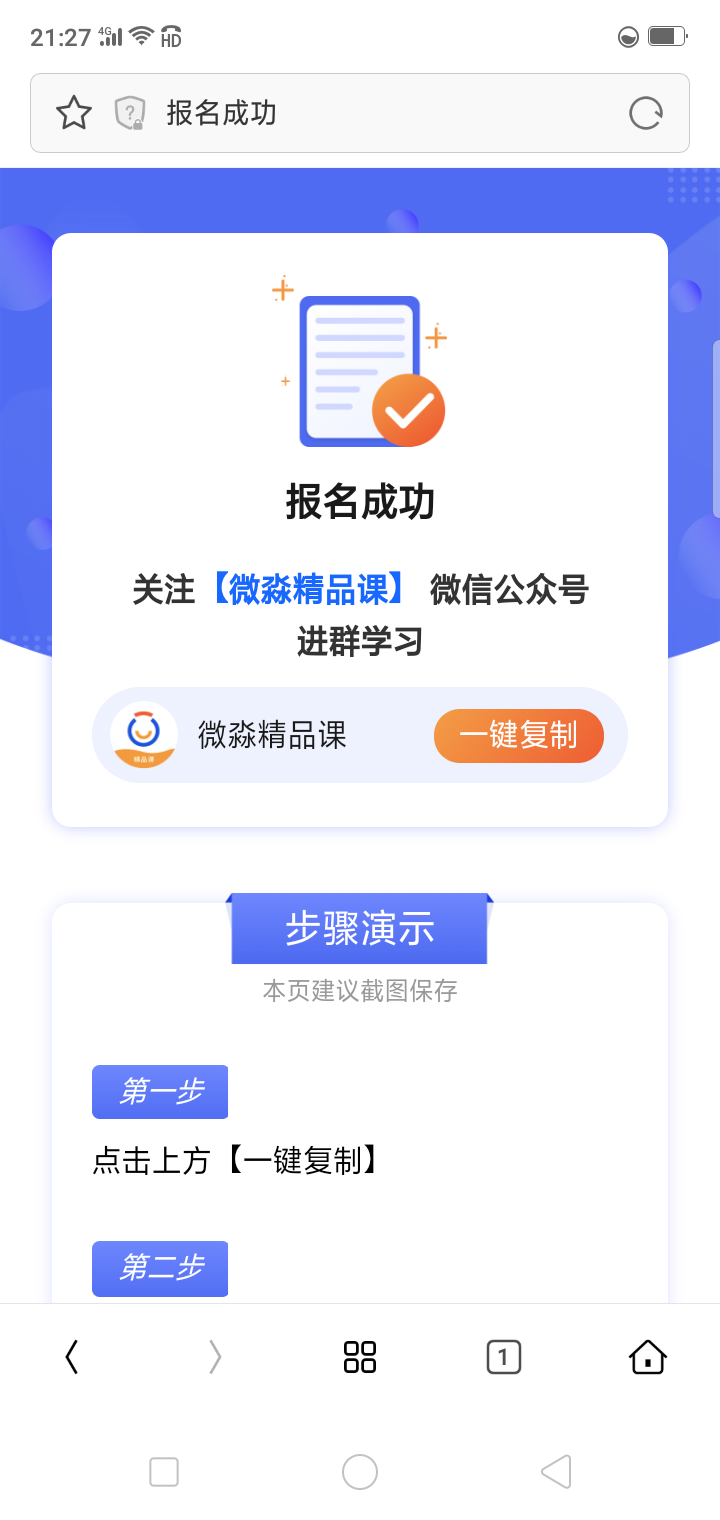Reload the page
Screen dimensions: 720x1520
(x=646, y=113)
